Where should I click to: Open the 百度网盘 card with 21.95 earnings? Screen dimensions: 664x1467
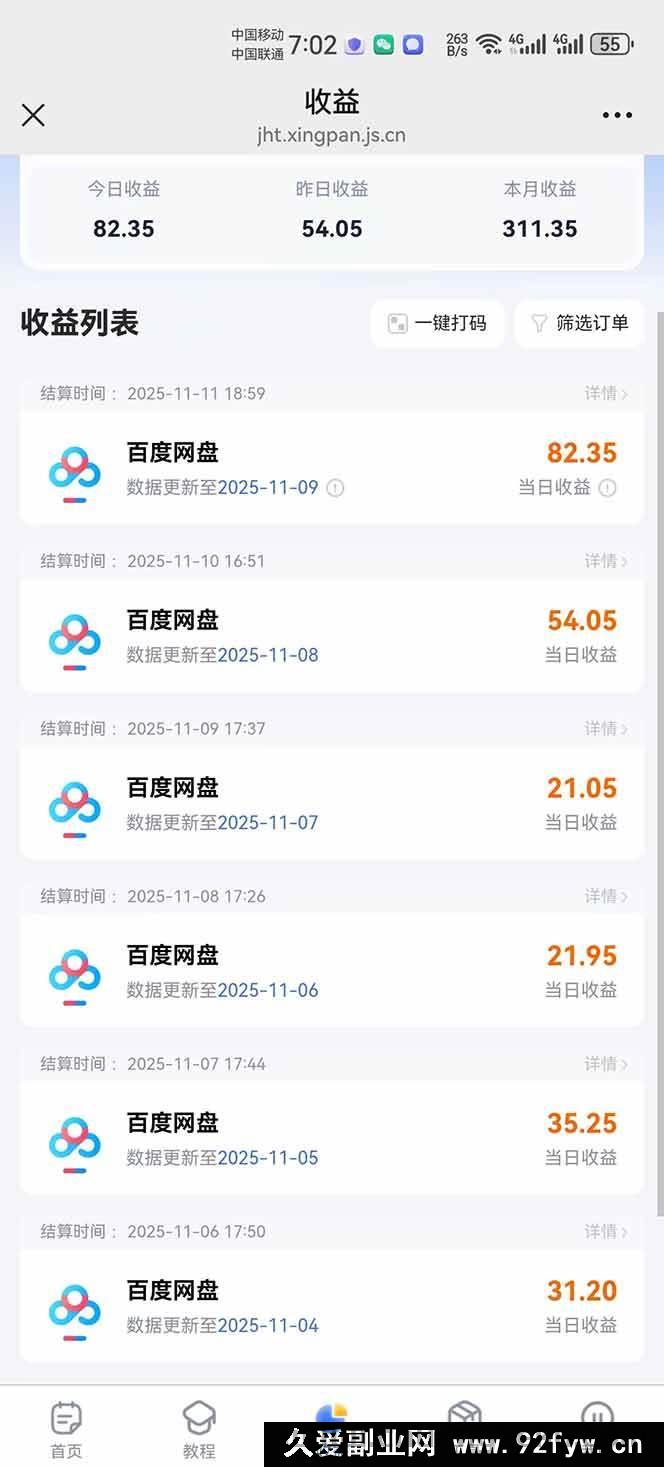(331, 971)
